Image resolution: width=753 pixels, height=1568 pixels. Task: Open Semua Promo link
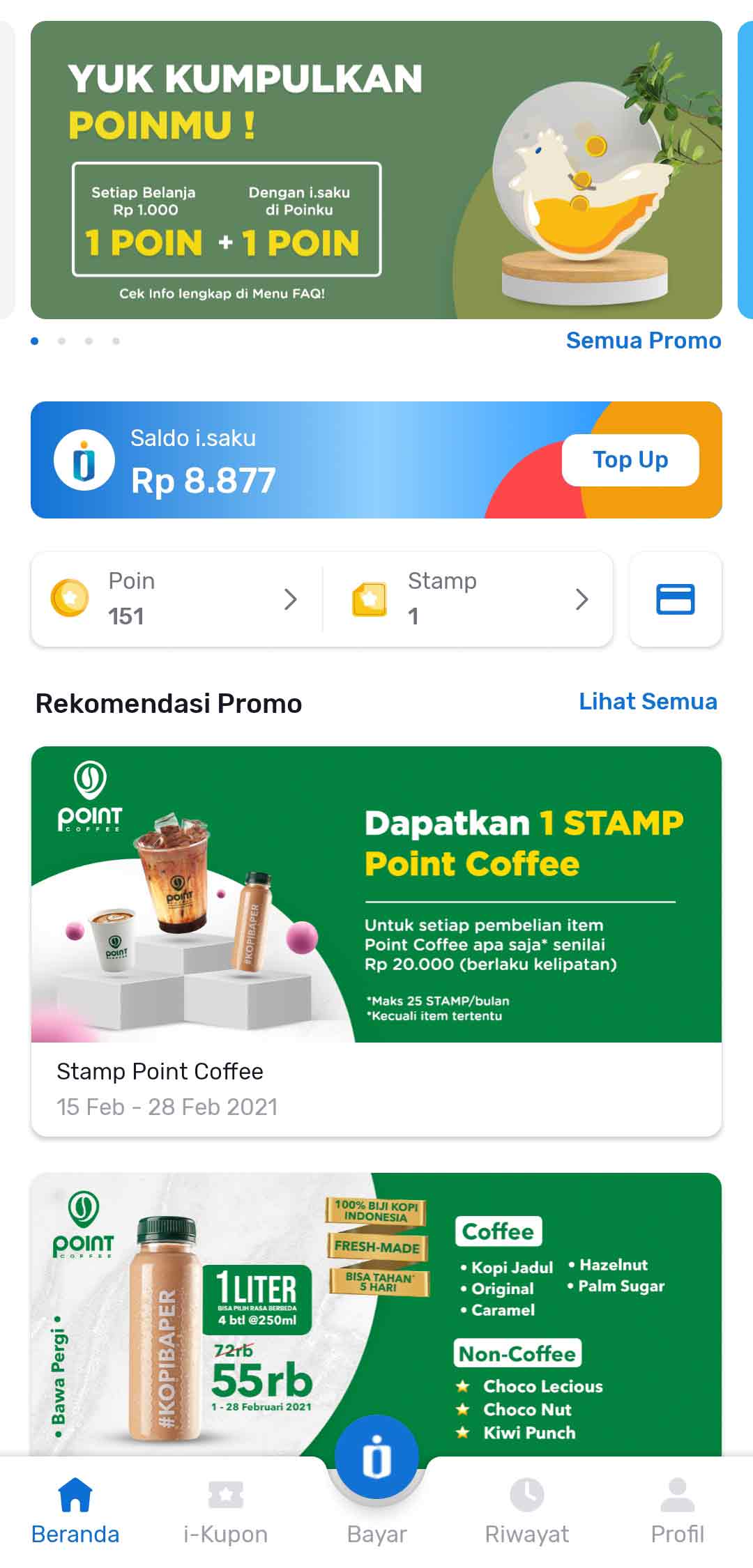click(x=643, y=341)
